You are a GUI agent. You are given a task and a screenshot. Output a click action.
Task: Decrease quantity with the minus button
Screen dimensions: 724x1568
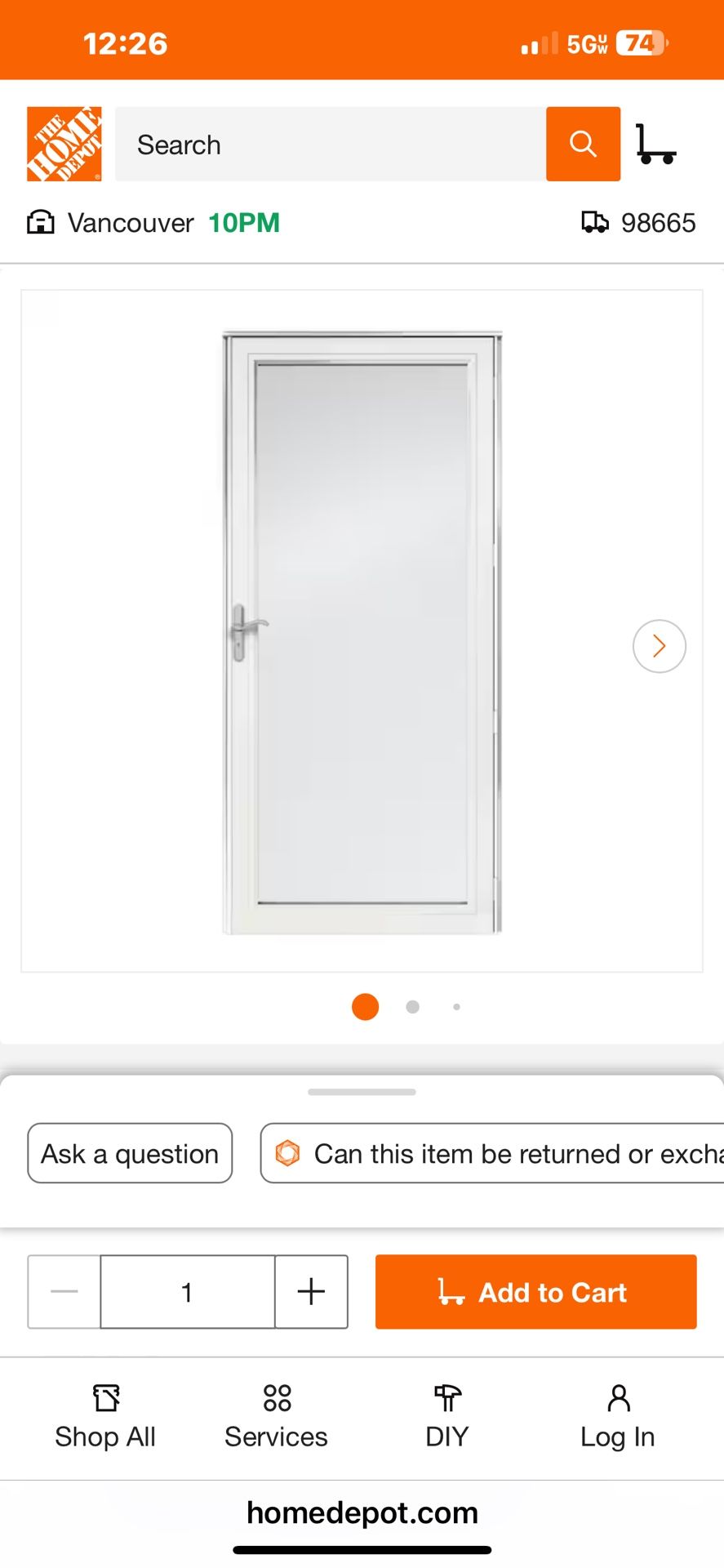[64, 1292]
